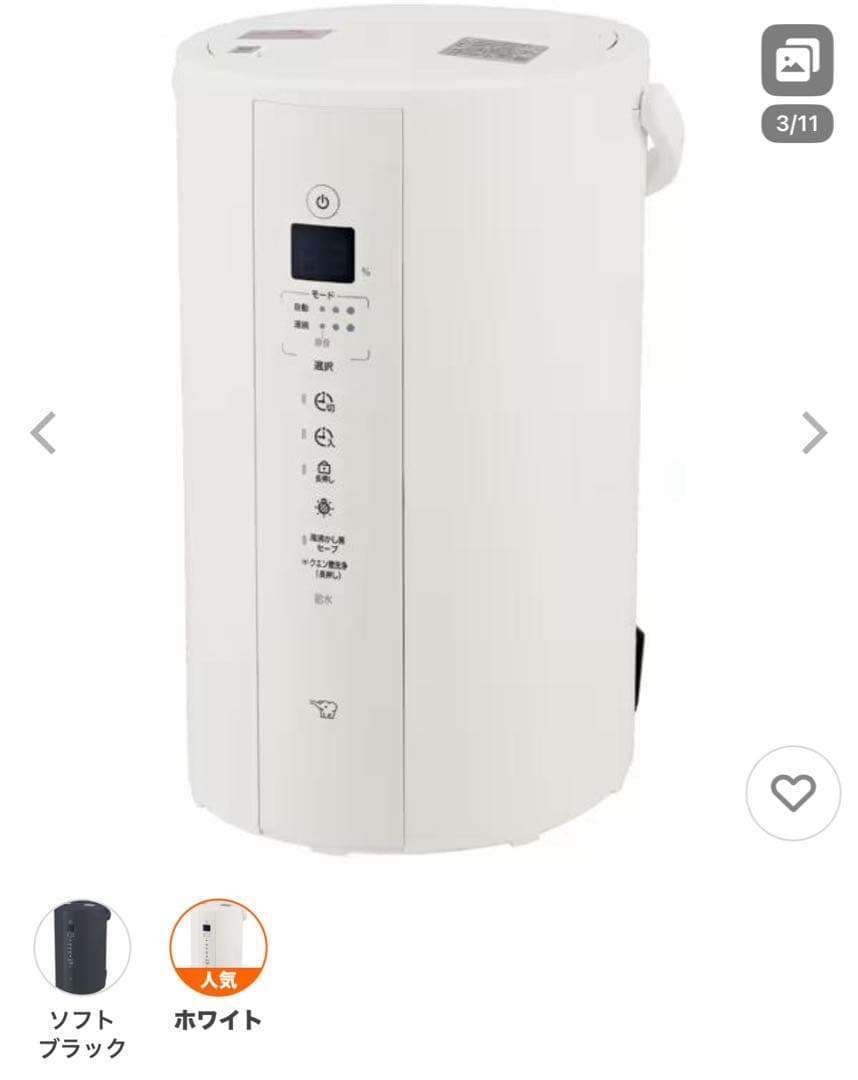Open the next product image with right chevron
The height and width of the screenshot is (1080, 858).
coord(815,434)
